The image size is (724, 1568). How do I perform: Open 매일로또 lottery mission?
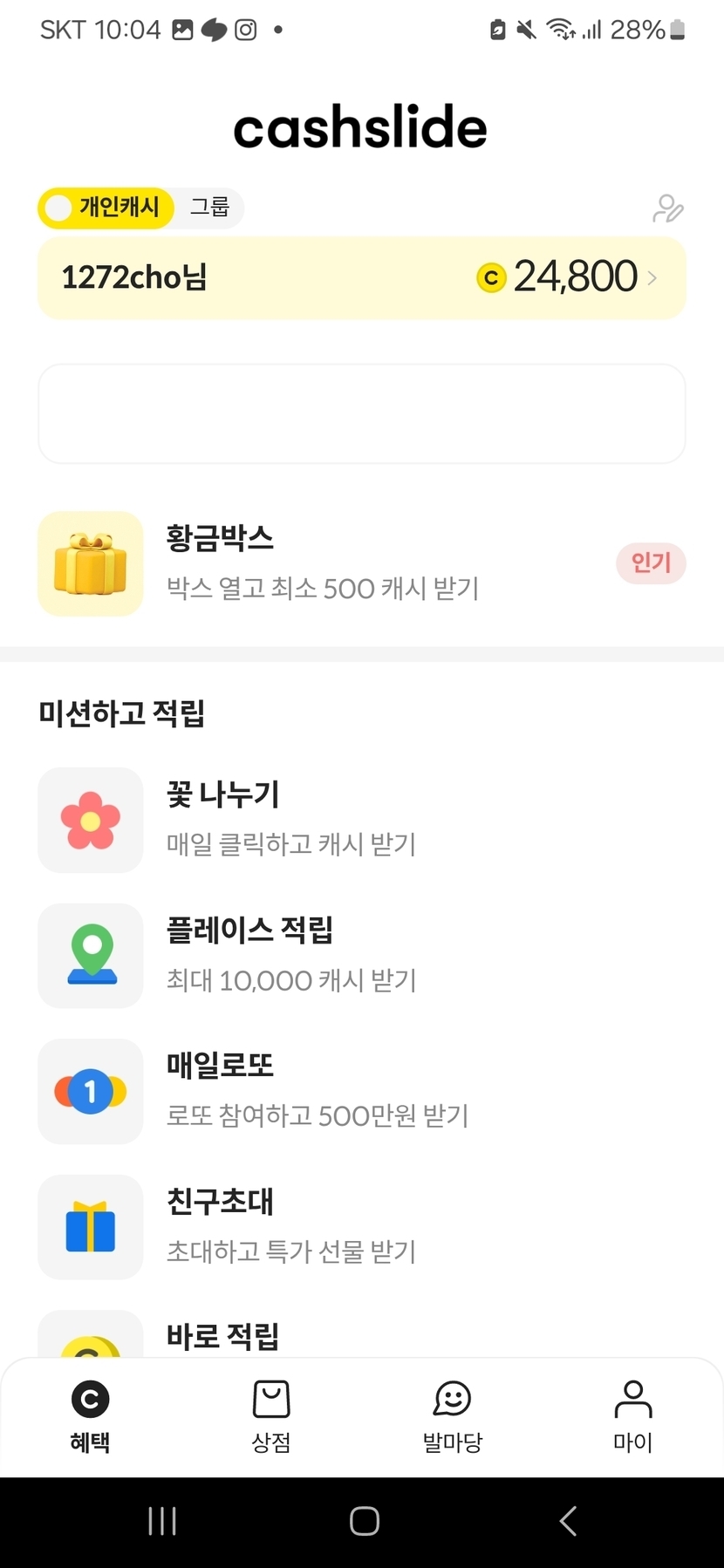[361, 1091]
